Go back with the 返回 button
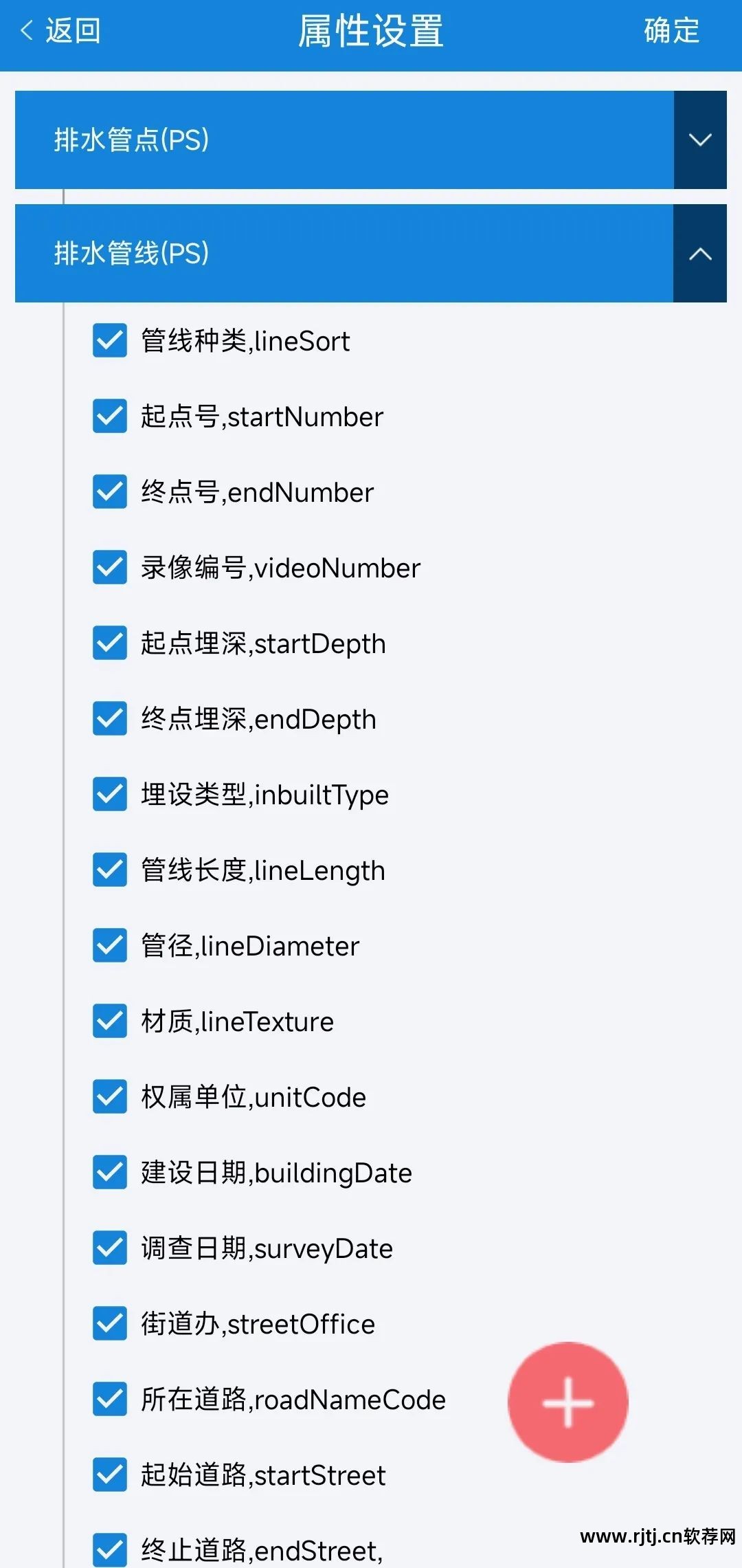Viewport: 742px width, 1568px height. [62, 31]
